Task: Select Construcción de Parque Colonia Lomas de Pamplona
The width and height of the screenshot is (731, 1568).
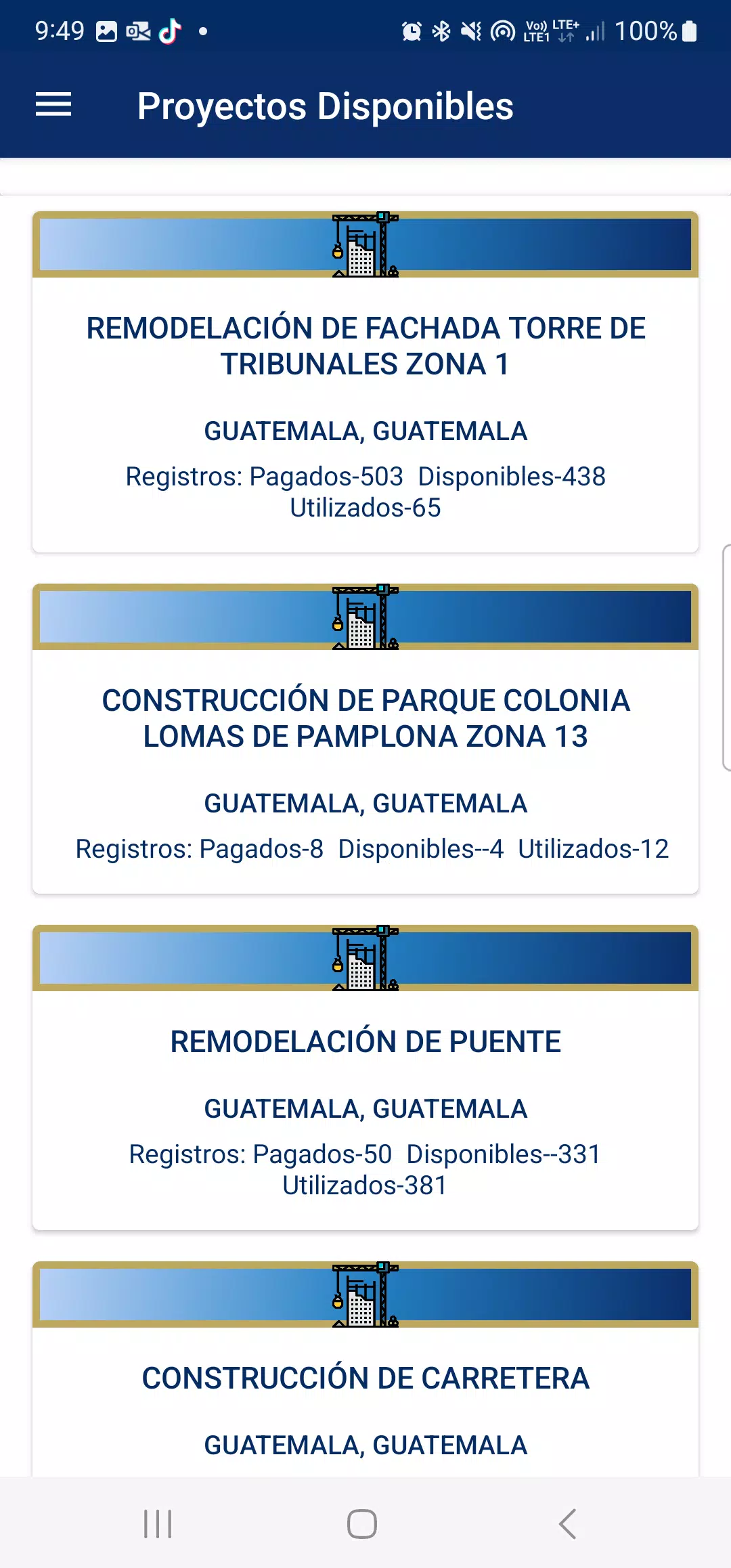Action: pyautogui.click(x=365, y=739)
